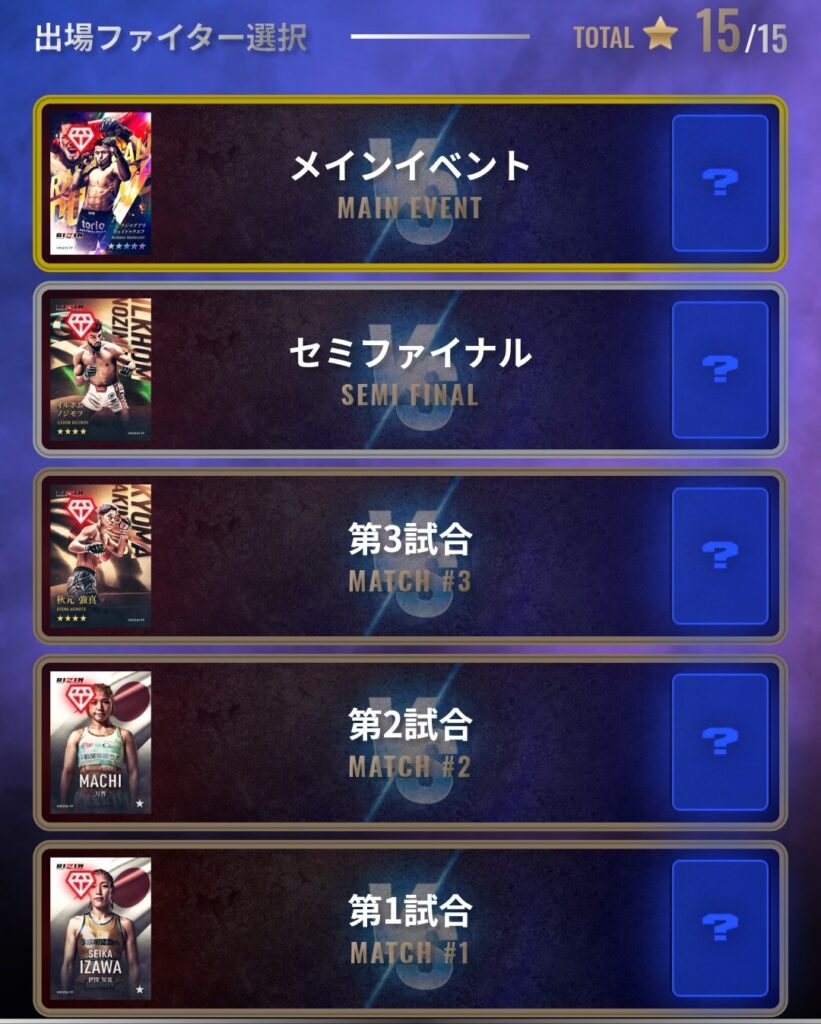View the Match #1 mystery opponent
The width and height of the screenshot is (821, 1024).
720,928
